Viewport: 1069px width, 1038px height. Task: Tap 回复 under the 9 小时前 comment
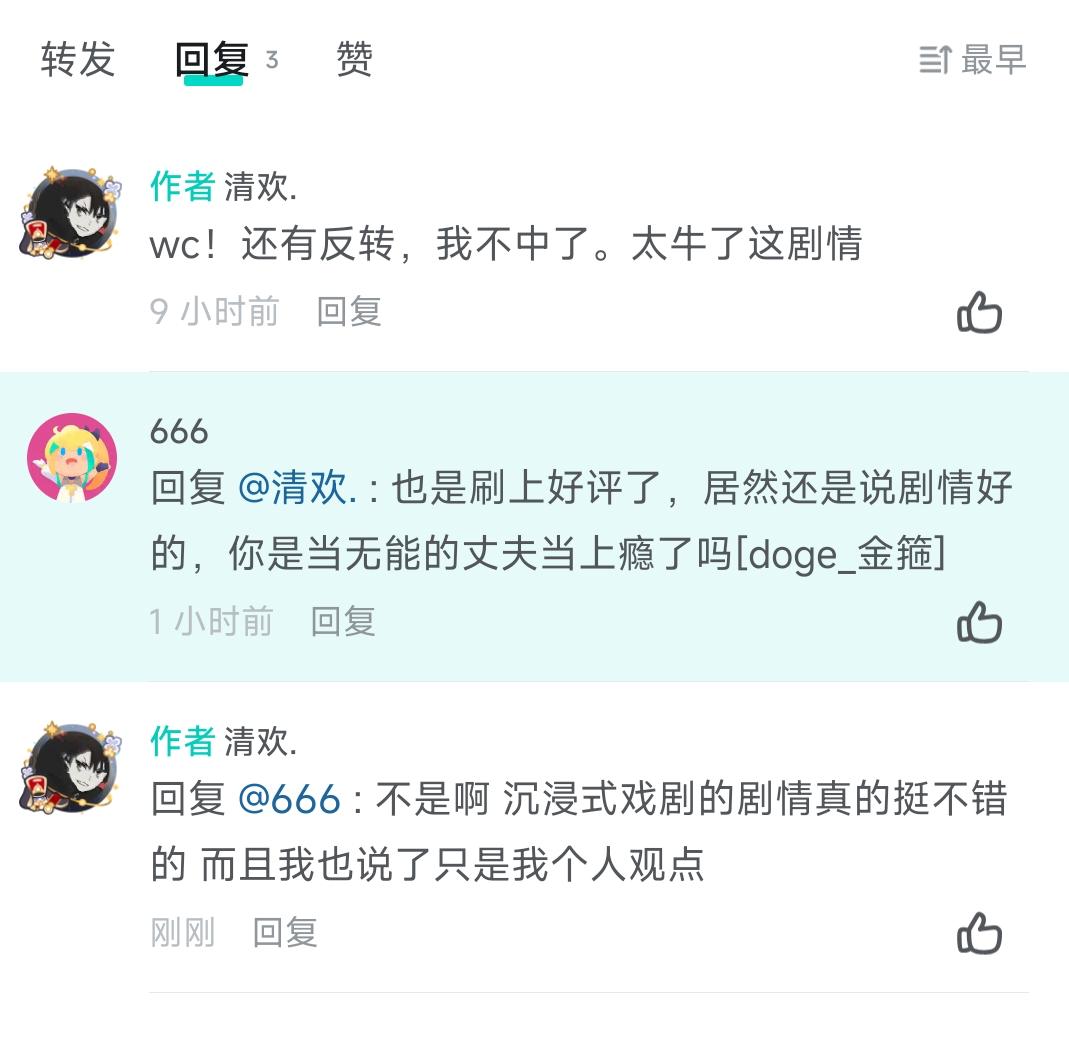(x=349, y=312)
